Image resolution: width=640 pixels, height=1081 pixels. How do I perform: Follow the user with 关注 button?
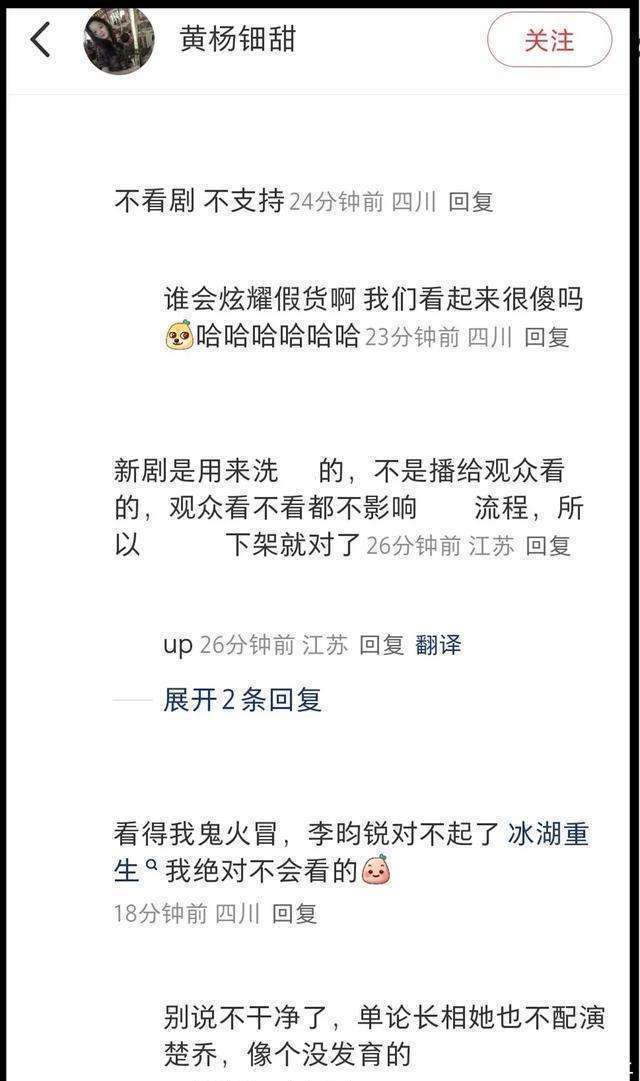click(549, 40)
